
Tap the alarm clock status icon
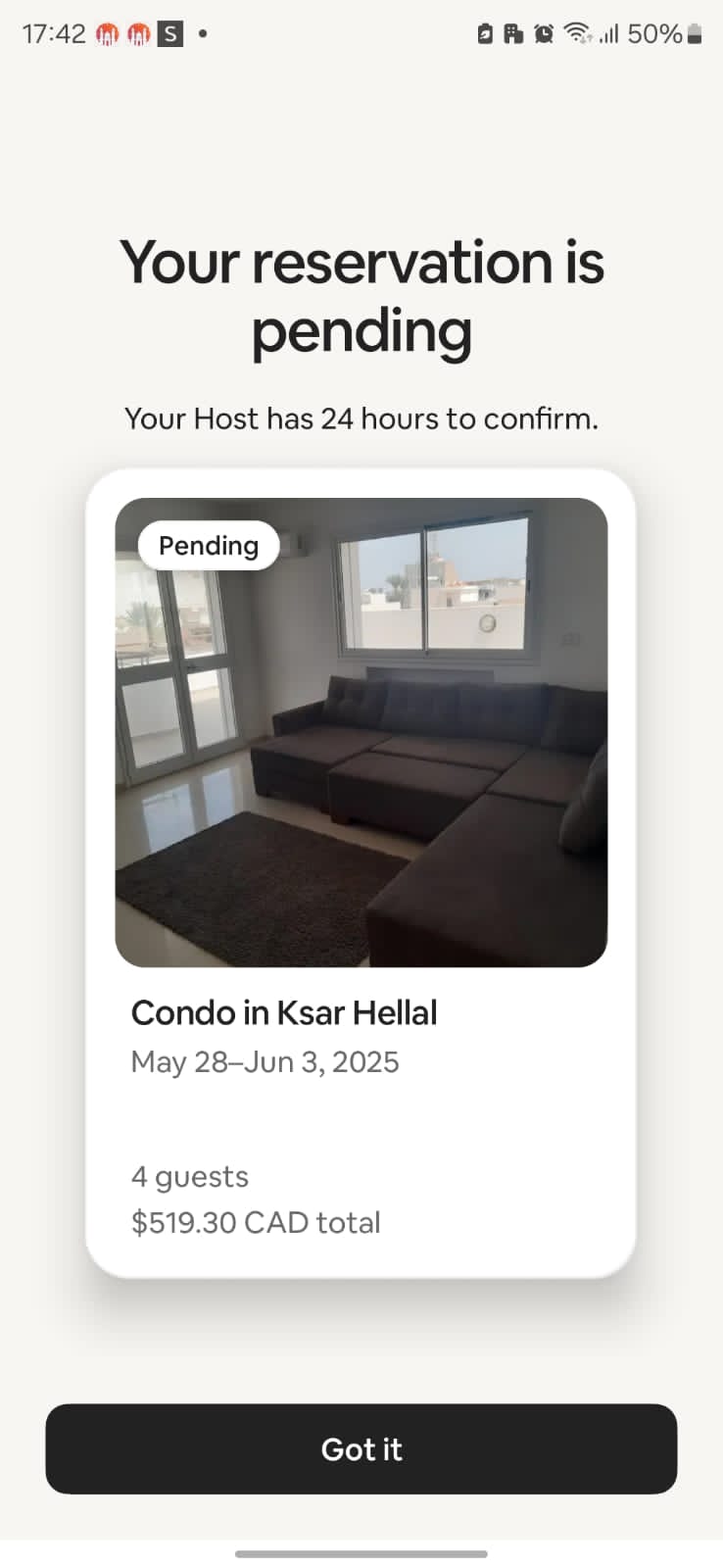point(543,33)
